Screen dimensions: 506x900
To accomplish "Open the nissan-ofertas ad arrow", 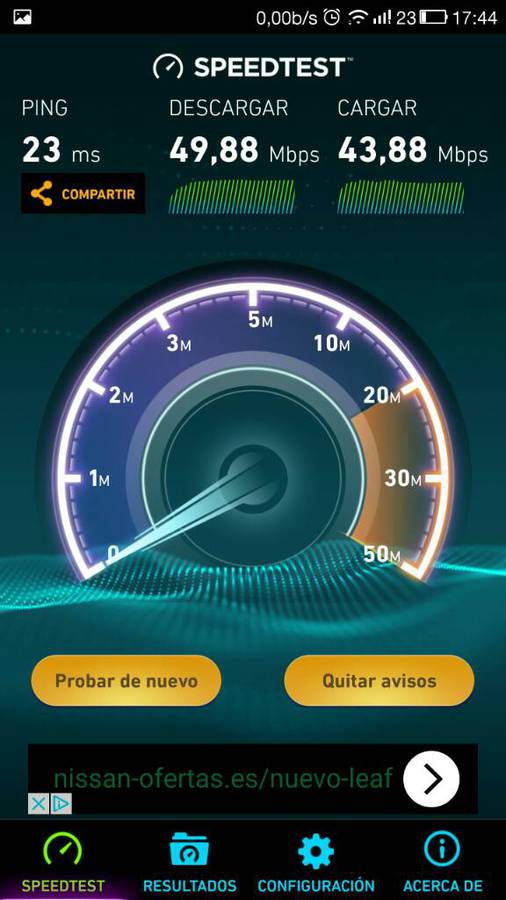I will (431, 779).
